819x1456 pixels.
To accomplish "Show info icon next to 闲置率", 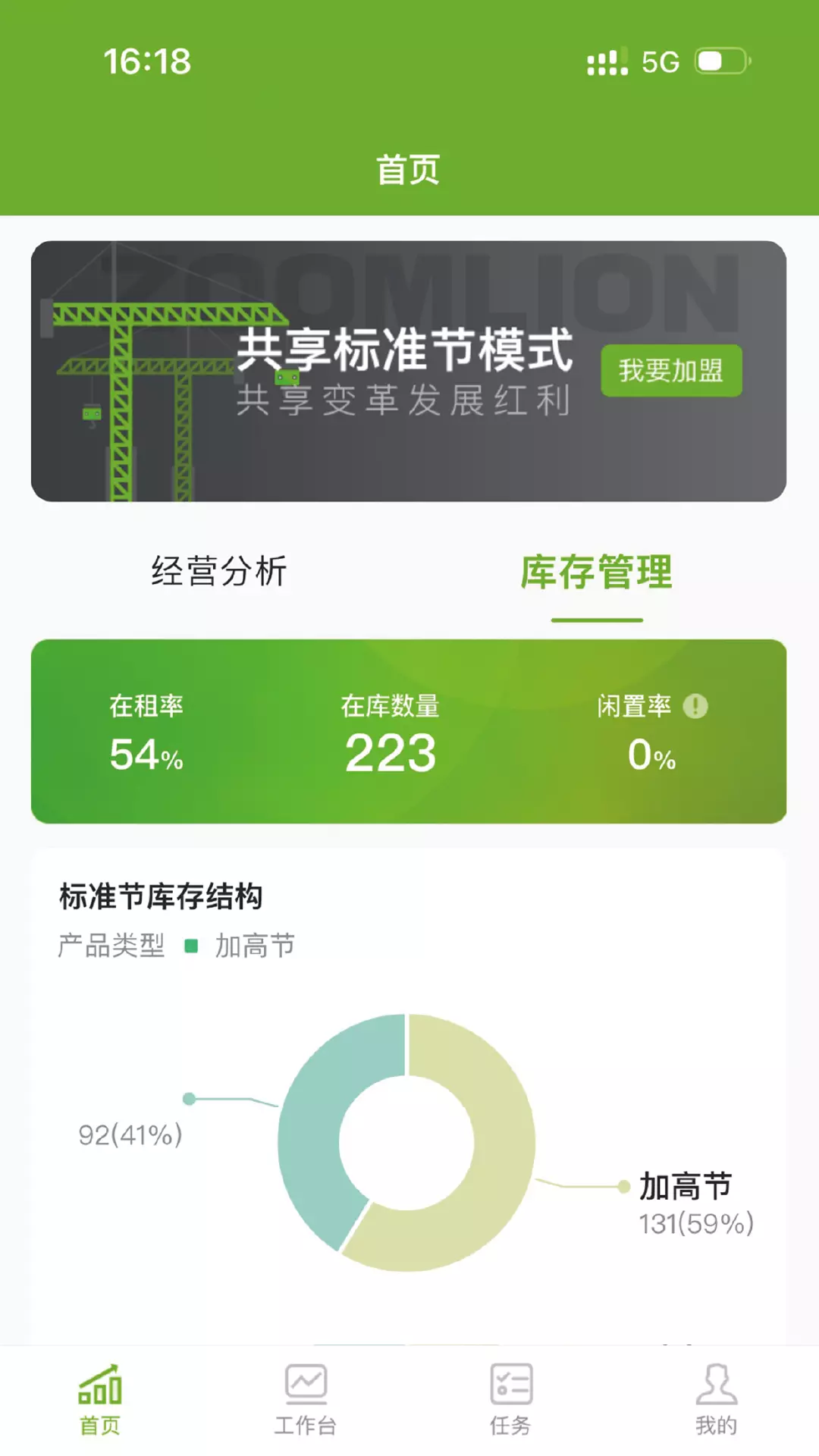I will (695, 706).
